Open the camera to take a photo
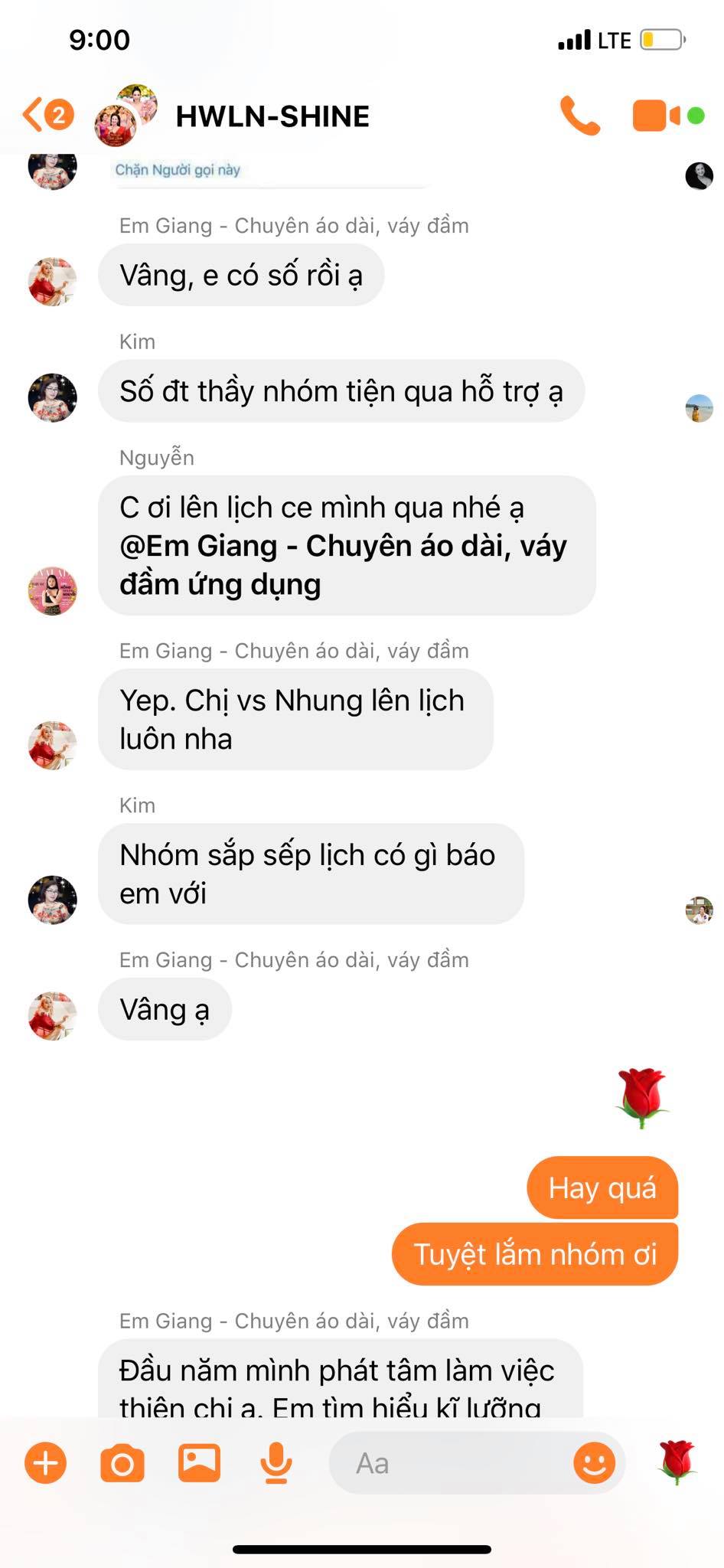Viewport: 724px width, 1568px height. [122, 1463]
